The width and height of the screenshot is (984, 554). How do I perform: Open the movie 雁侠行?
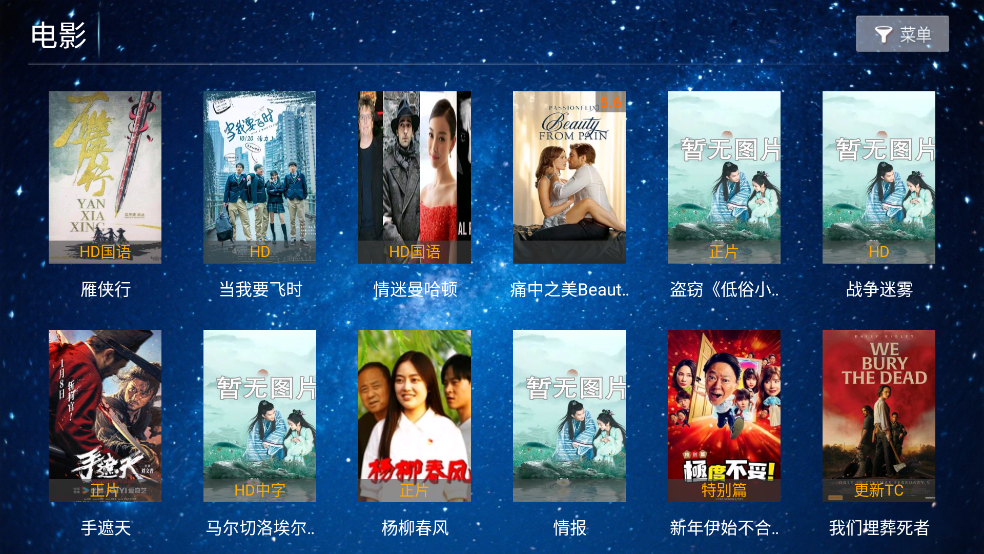[x=105, y=178]
